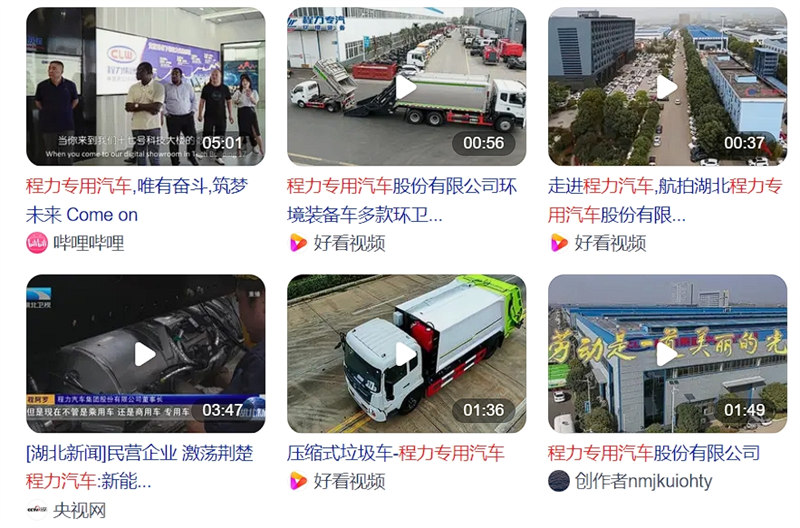Play the 00:56 sanitation trucks video
Viewport: 800px width, 528px height.
point(406,87)
